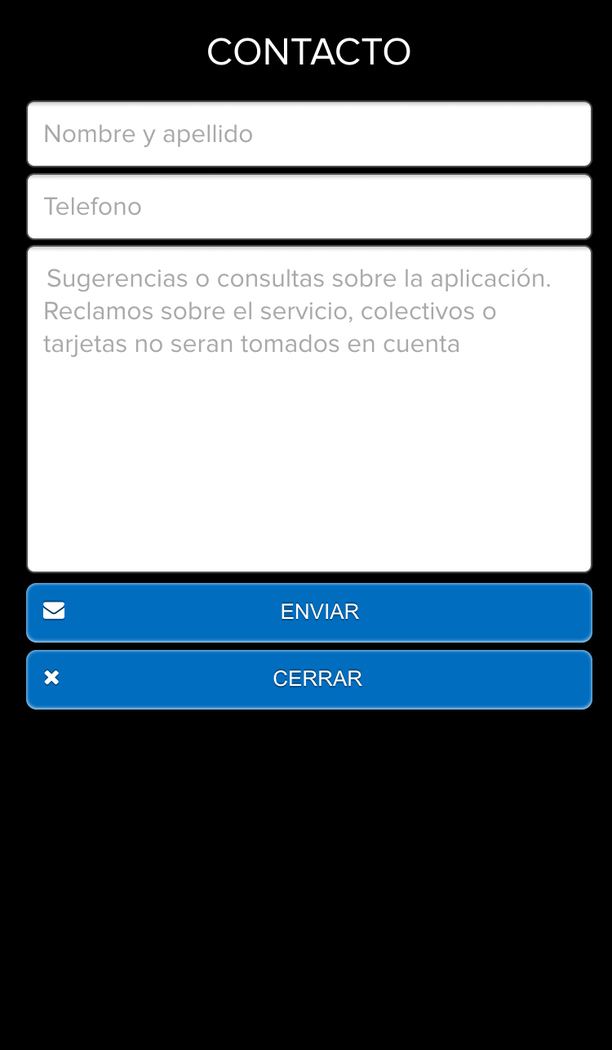Screen dimensions: 612x1050
Task: Close the contact form with CERRAR
Action: pyautogui.click(x=309, y=679)
